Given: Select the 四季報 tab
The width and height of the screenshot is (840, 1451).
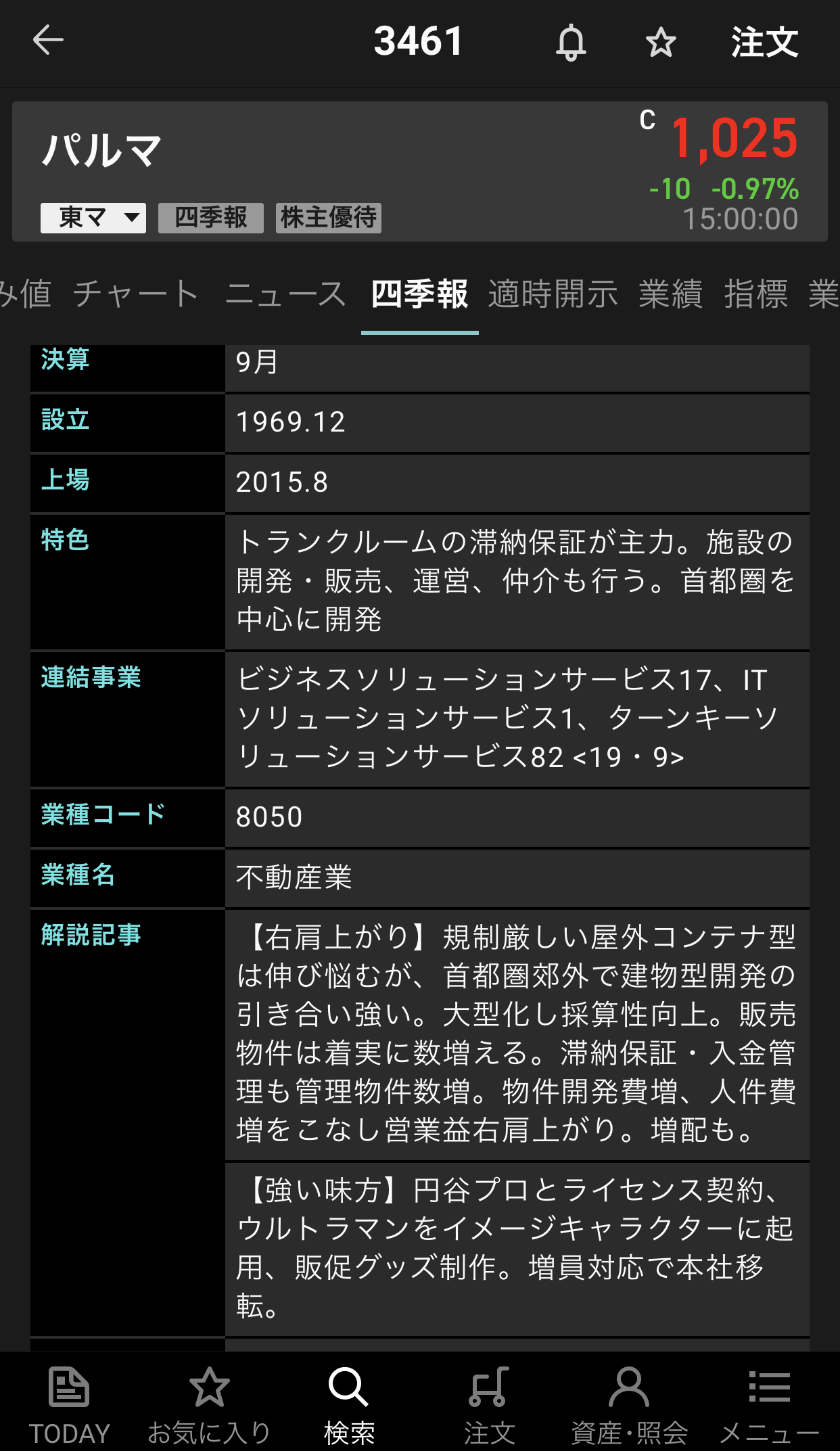Looking at the screenshot, I should coord(419,294).
